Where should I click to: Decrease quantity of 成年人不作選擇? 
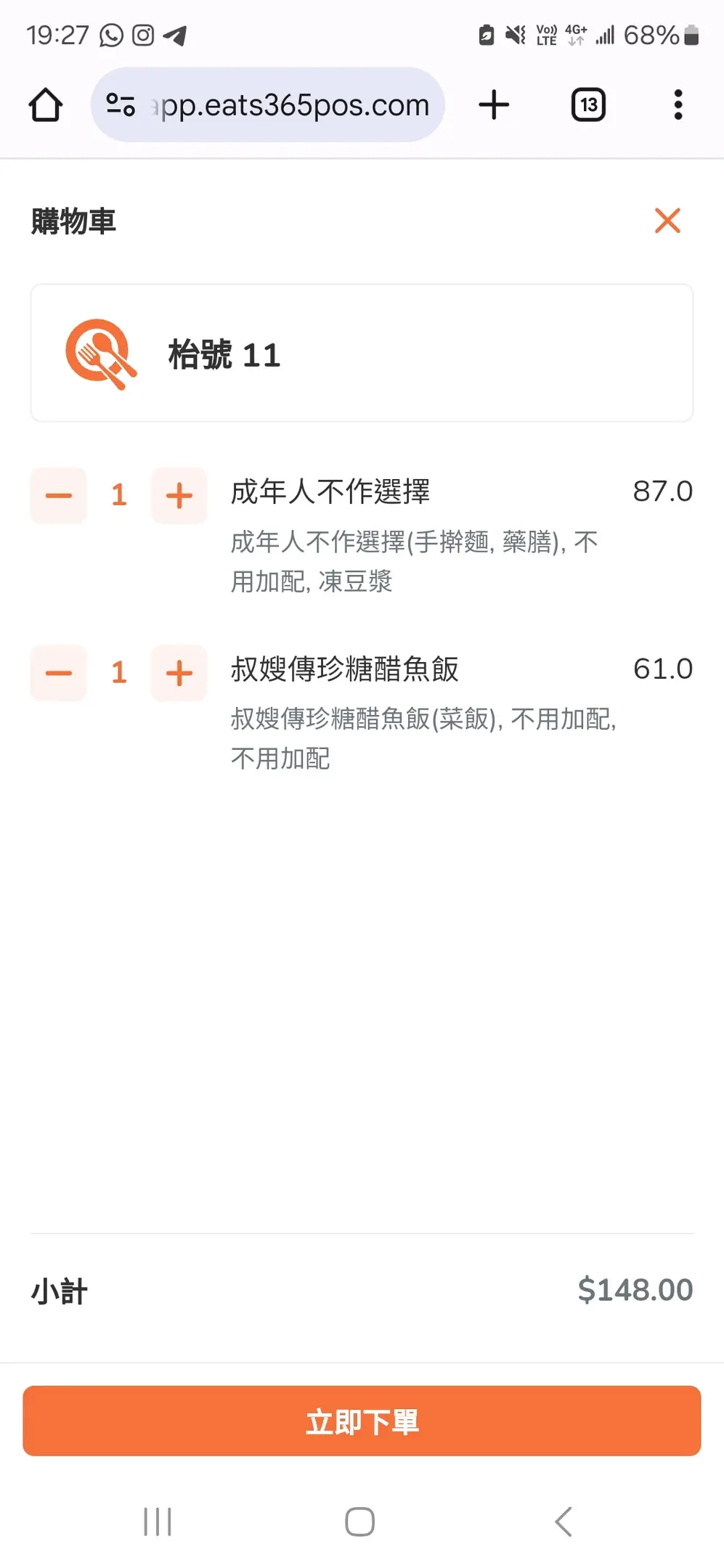pyautogui.click(x=59, y=496)
